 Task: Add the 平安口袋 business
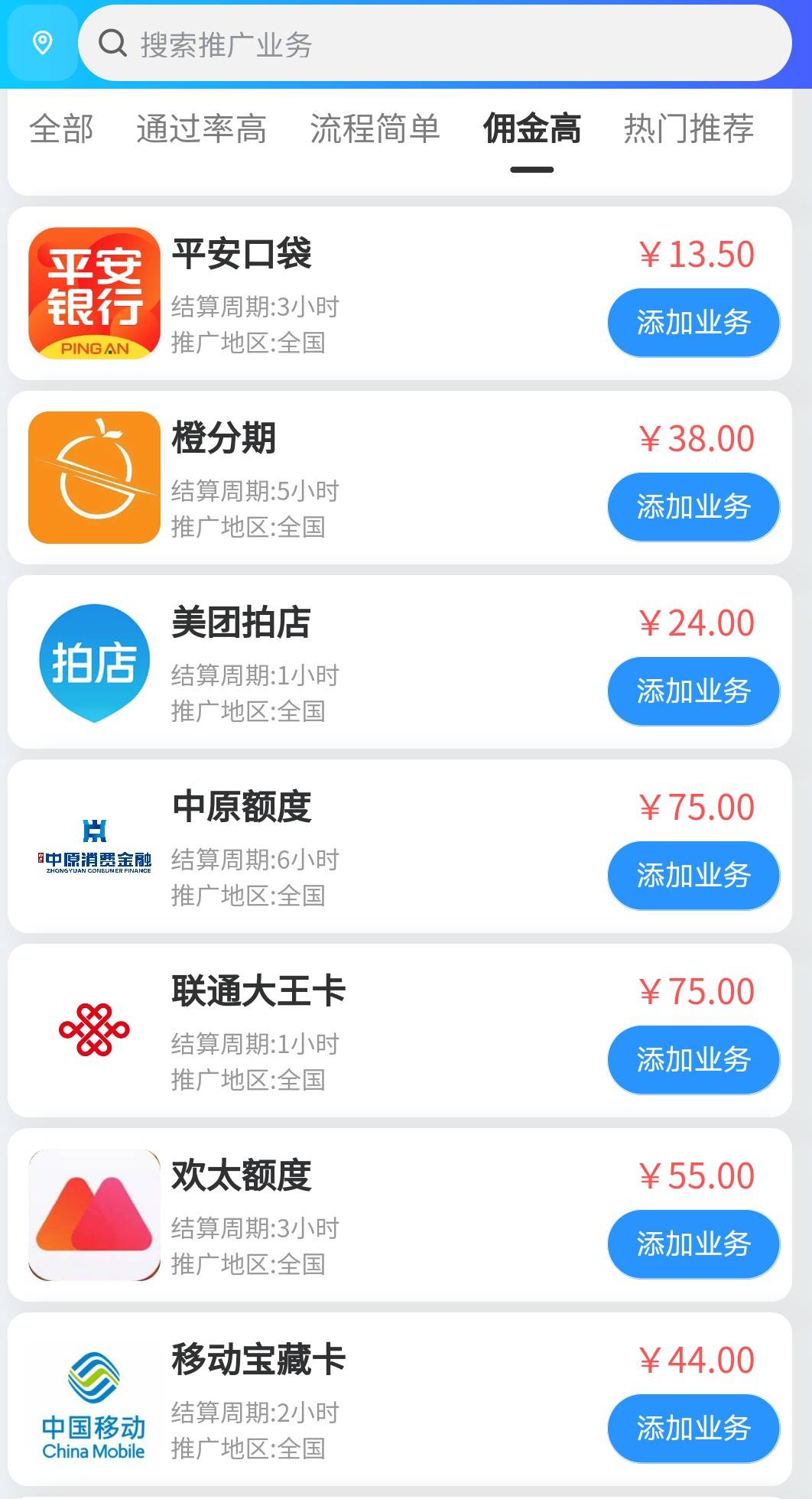point(693,323)
